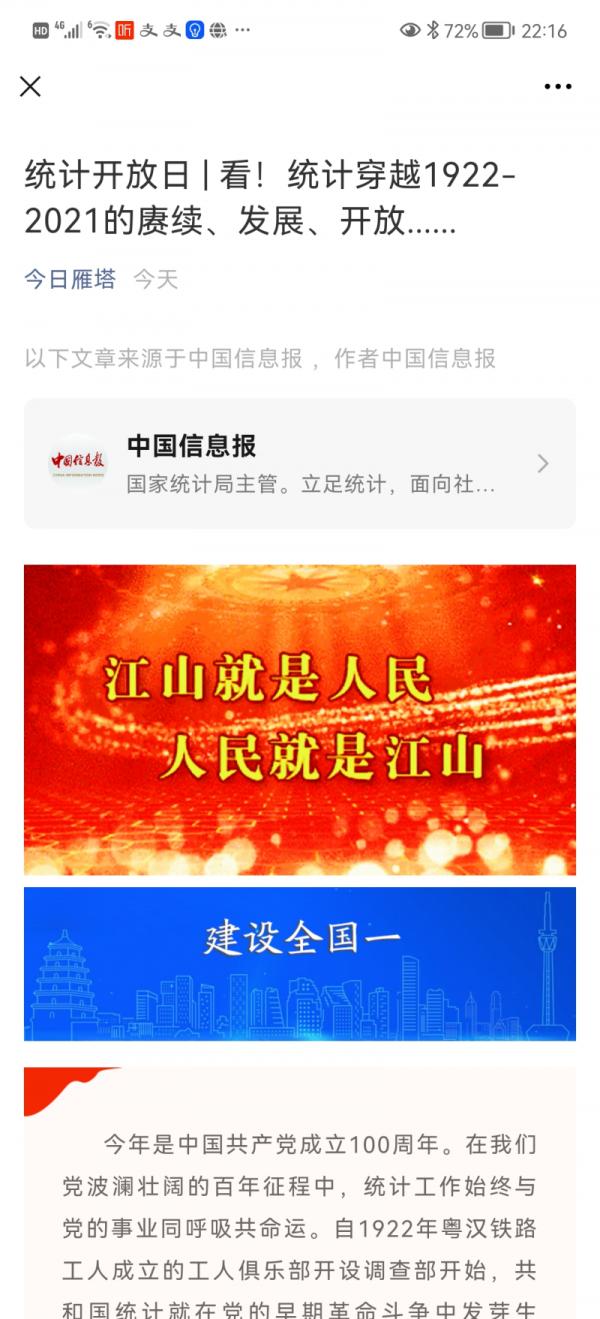600x1319 pixels.
Task: Open the 中国信息报 source account card
Action: (x=299, y=463)
